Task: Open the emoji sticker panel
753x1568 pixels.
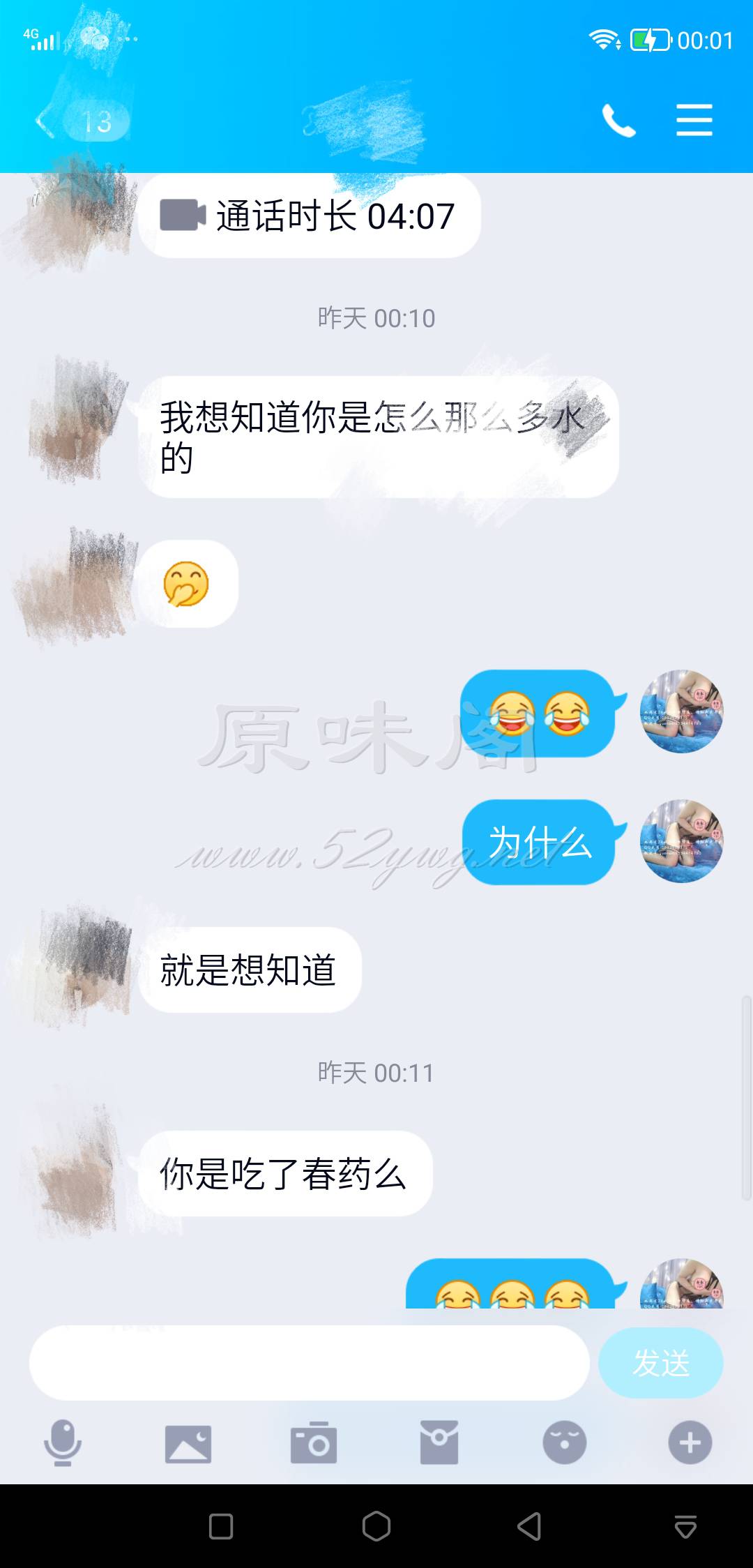Action: click(x=564, y=1442)
